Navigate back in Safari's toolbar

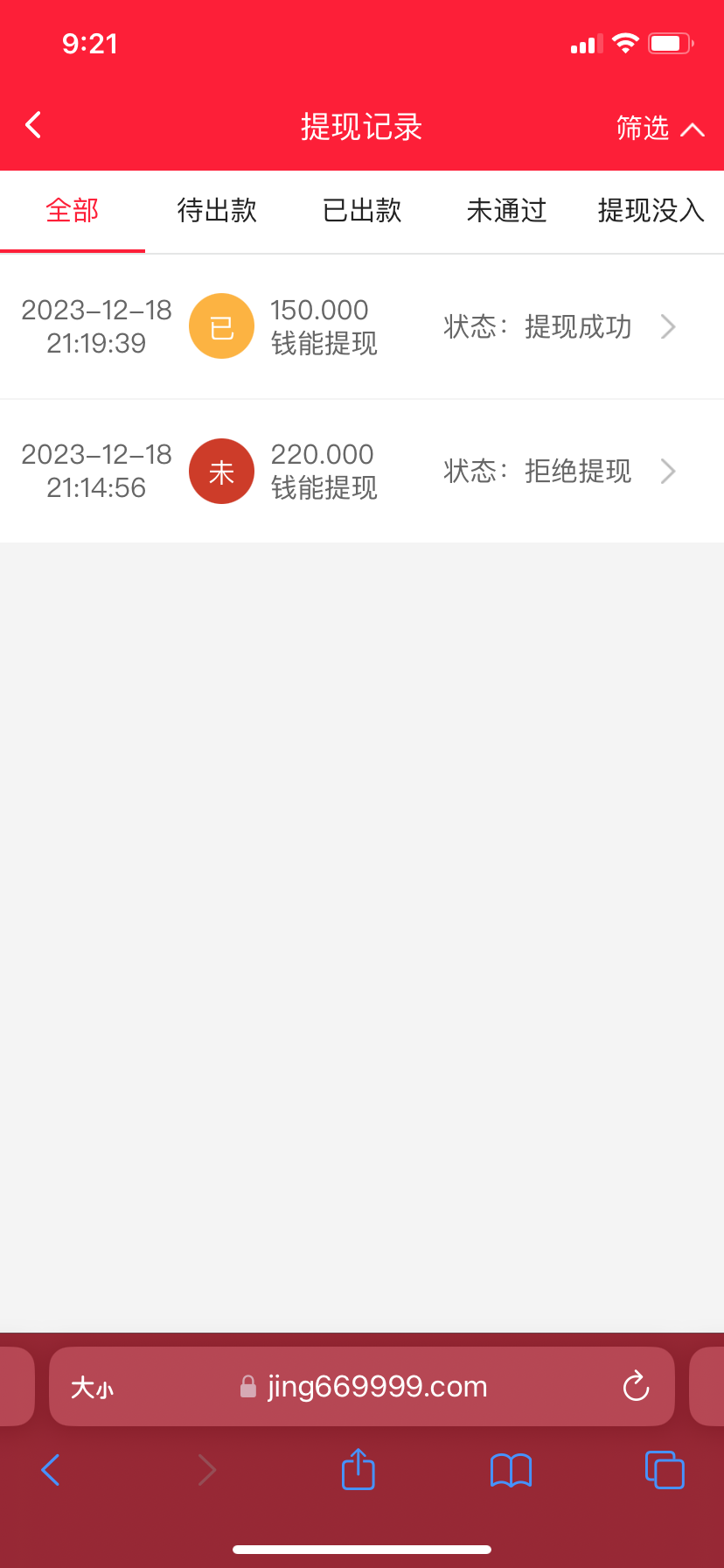(x=51, y=1470)
